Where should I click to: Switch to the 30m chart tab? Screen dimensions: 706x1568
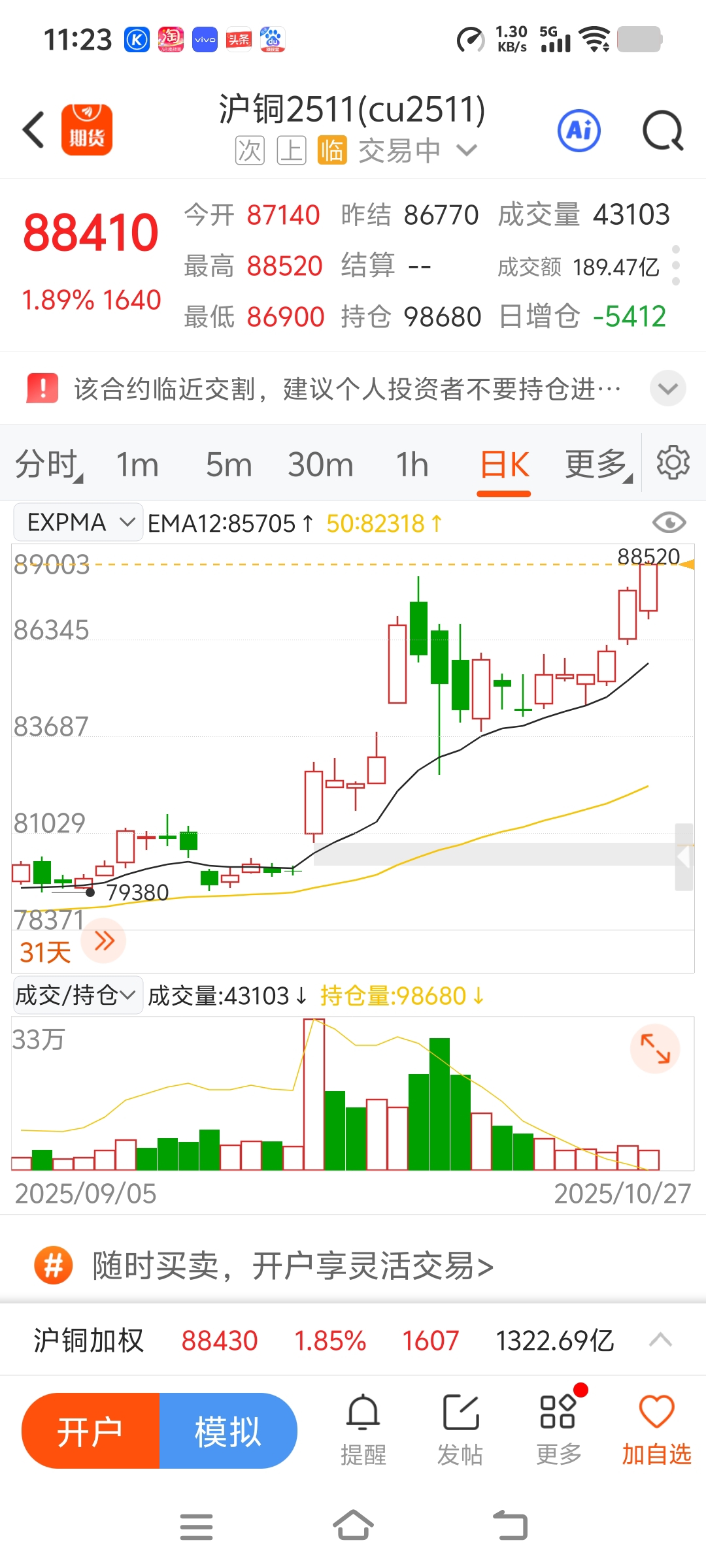320,465
